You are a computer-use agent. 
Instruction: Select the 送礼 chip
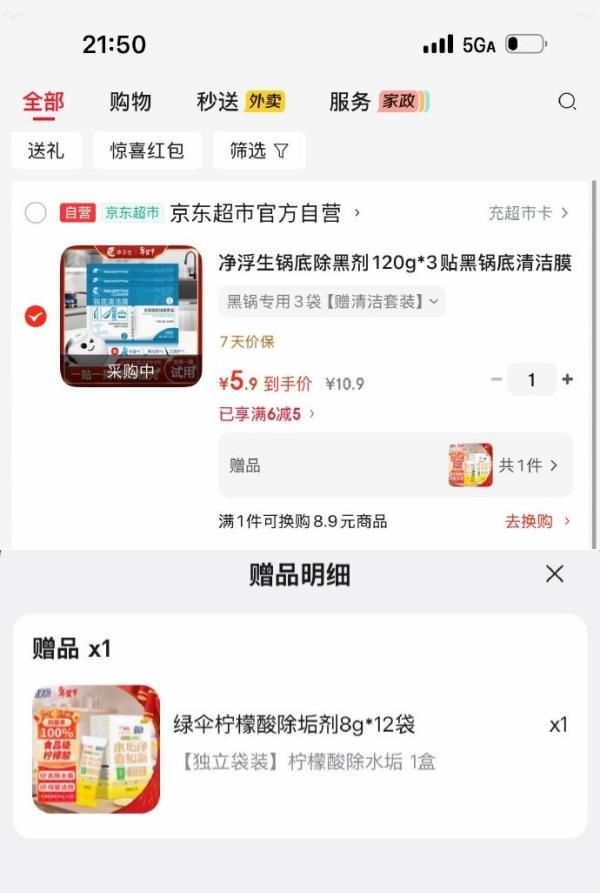point(46,150)
